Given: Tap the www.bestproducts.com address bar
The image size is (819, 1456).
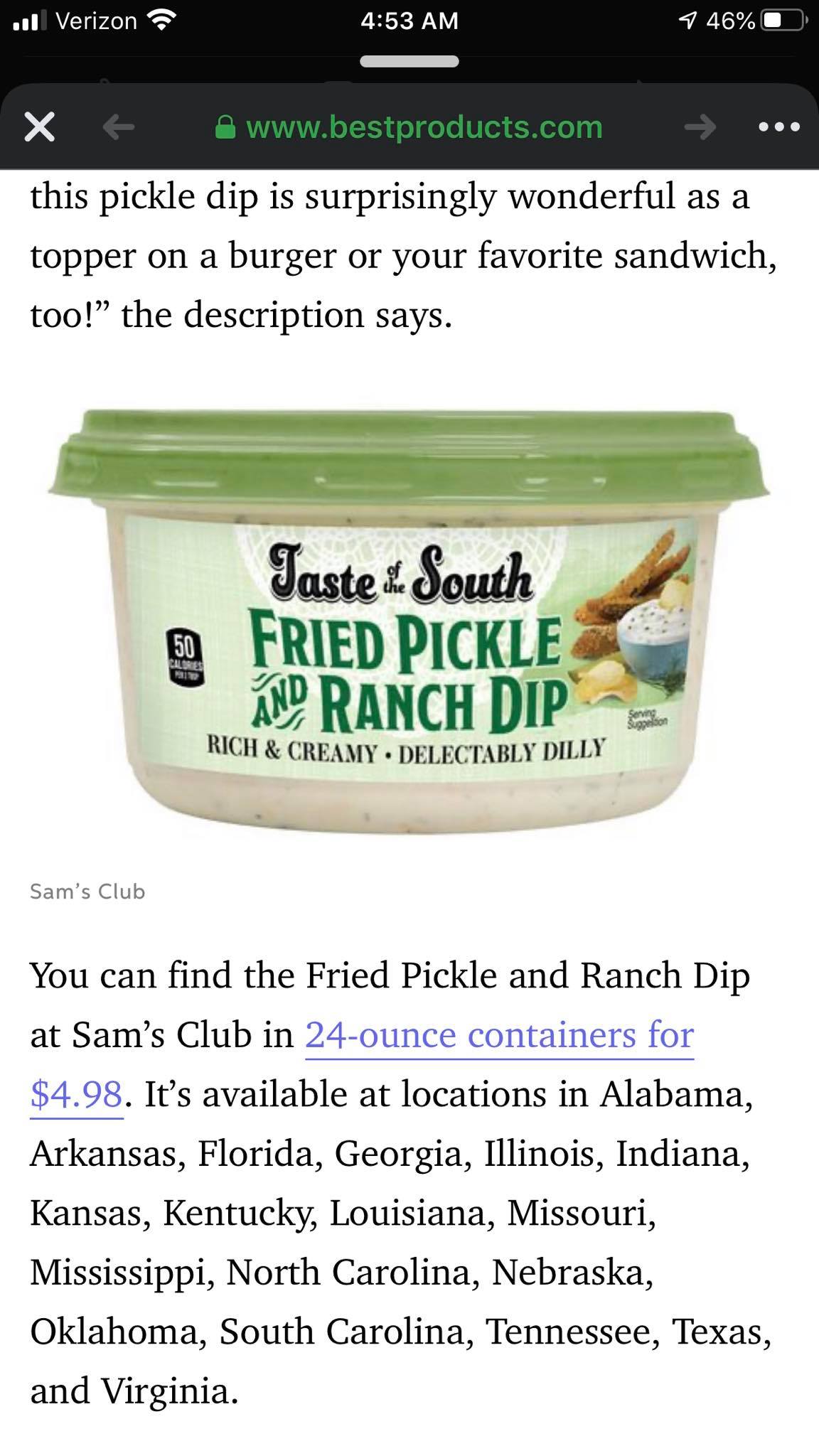Looking at the screenshot, I should coord(409,127).
